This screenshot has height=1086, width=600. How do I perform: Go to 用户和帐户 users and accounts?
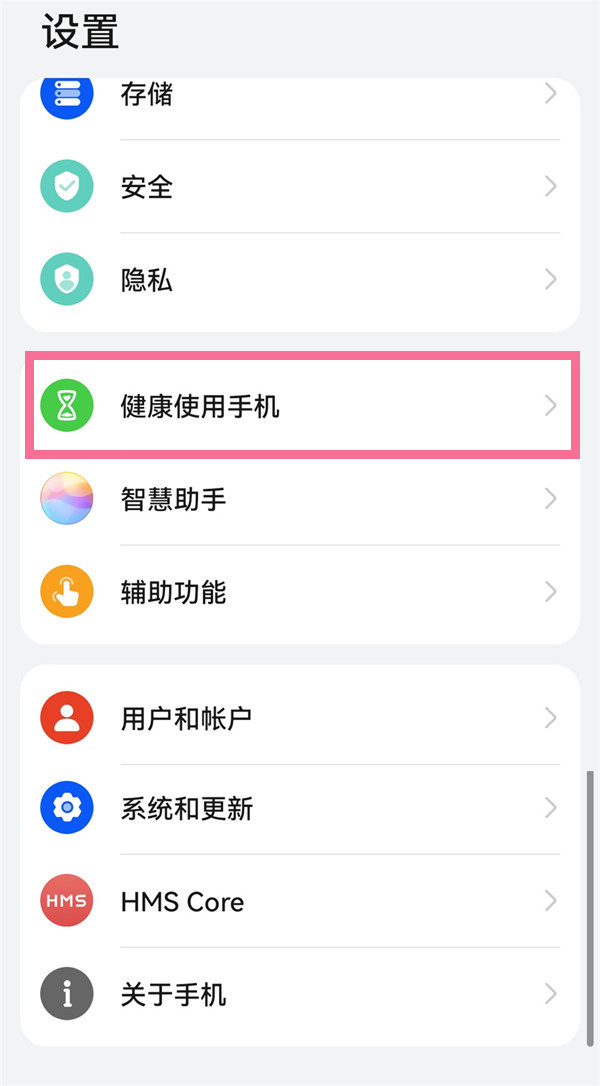point(300,718)
